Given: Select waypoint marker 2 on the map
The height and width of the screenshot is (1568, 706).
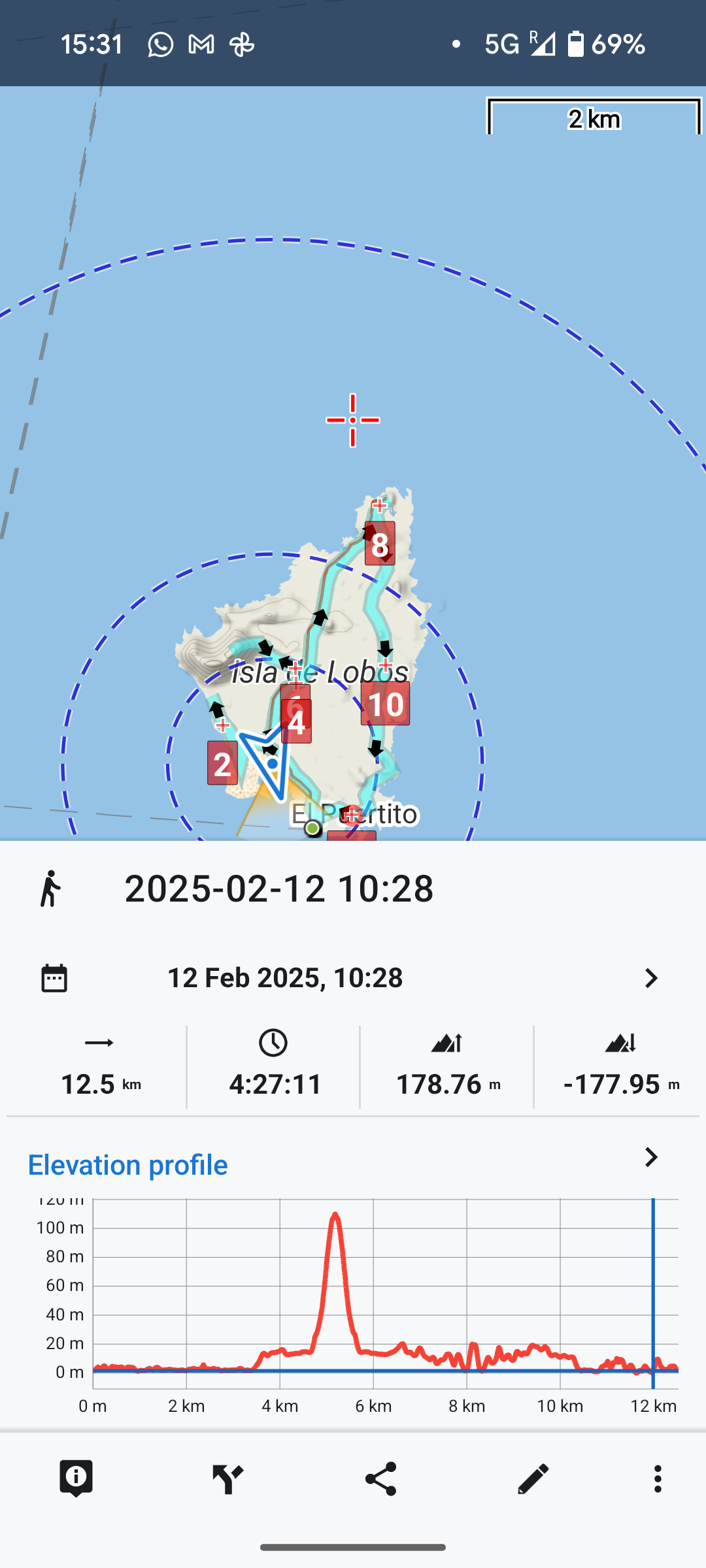Looking at the screenshot, I should tap(222, 763).
